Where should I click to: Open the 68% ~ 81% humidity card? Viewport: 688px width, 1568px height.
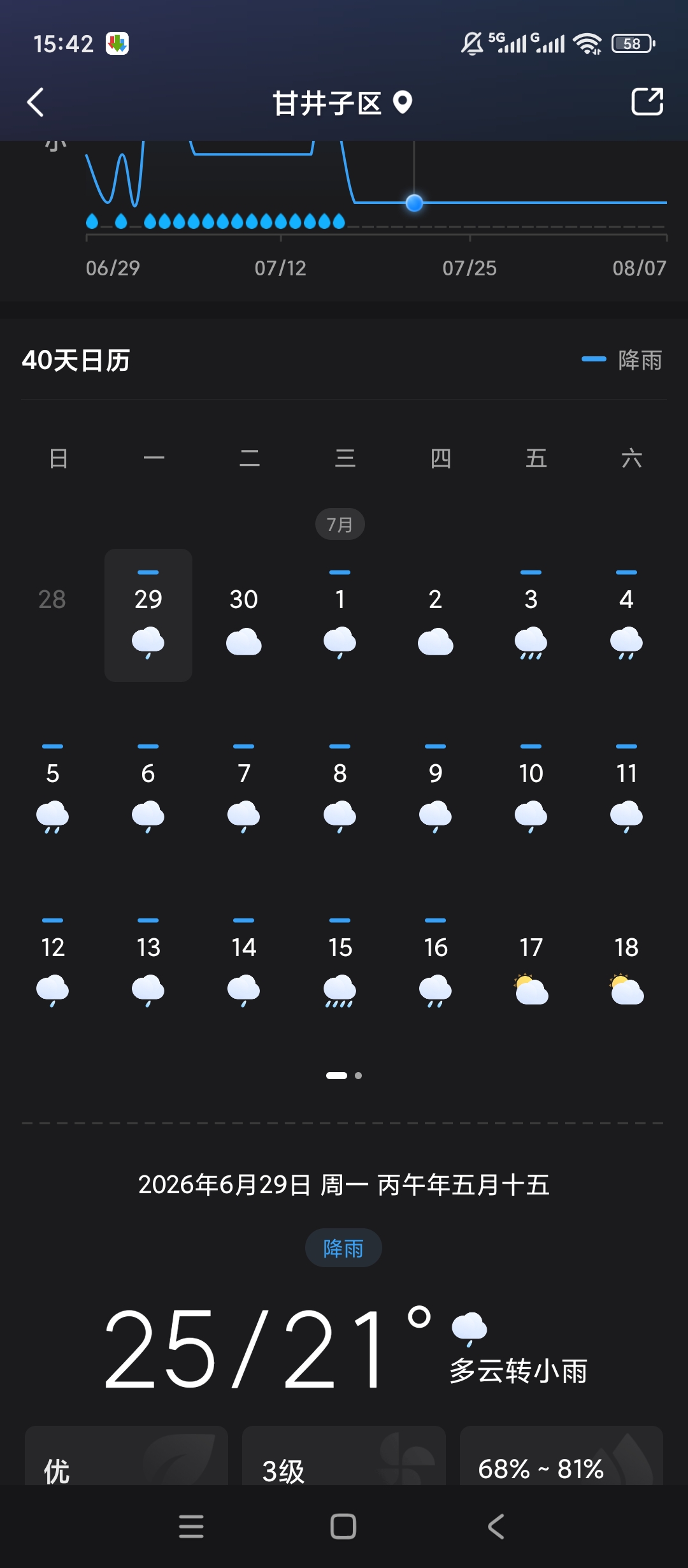pos(561,1456)
